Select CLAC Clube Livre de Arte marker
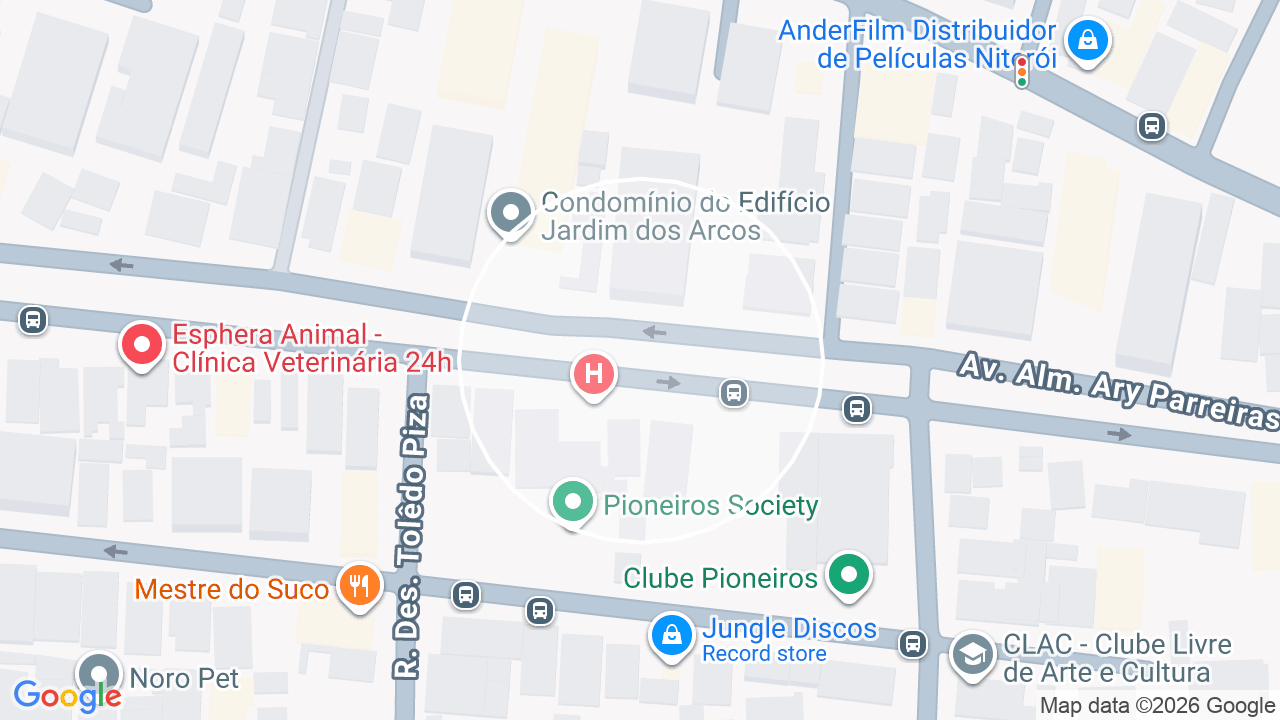 click(971, 656)
